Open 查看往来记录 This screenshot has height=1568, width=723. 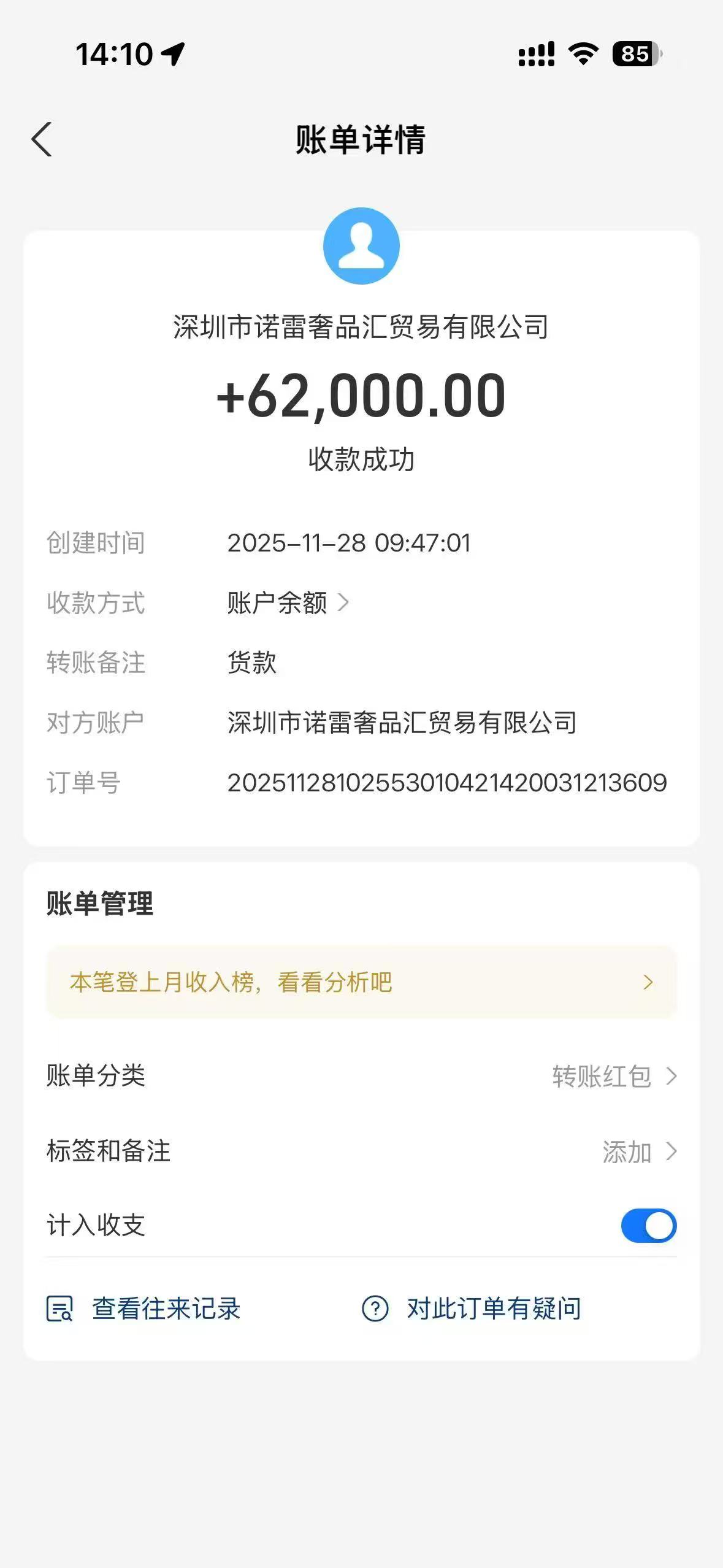pos(145,1309)
